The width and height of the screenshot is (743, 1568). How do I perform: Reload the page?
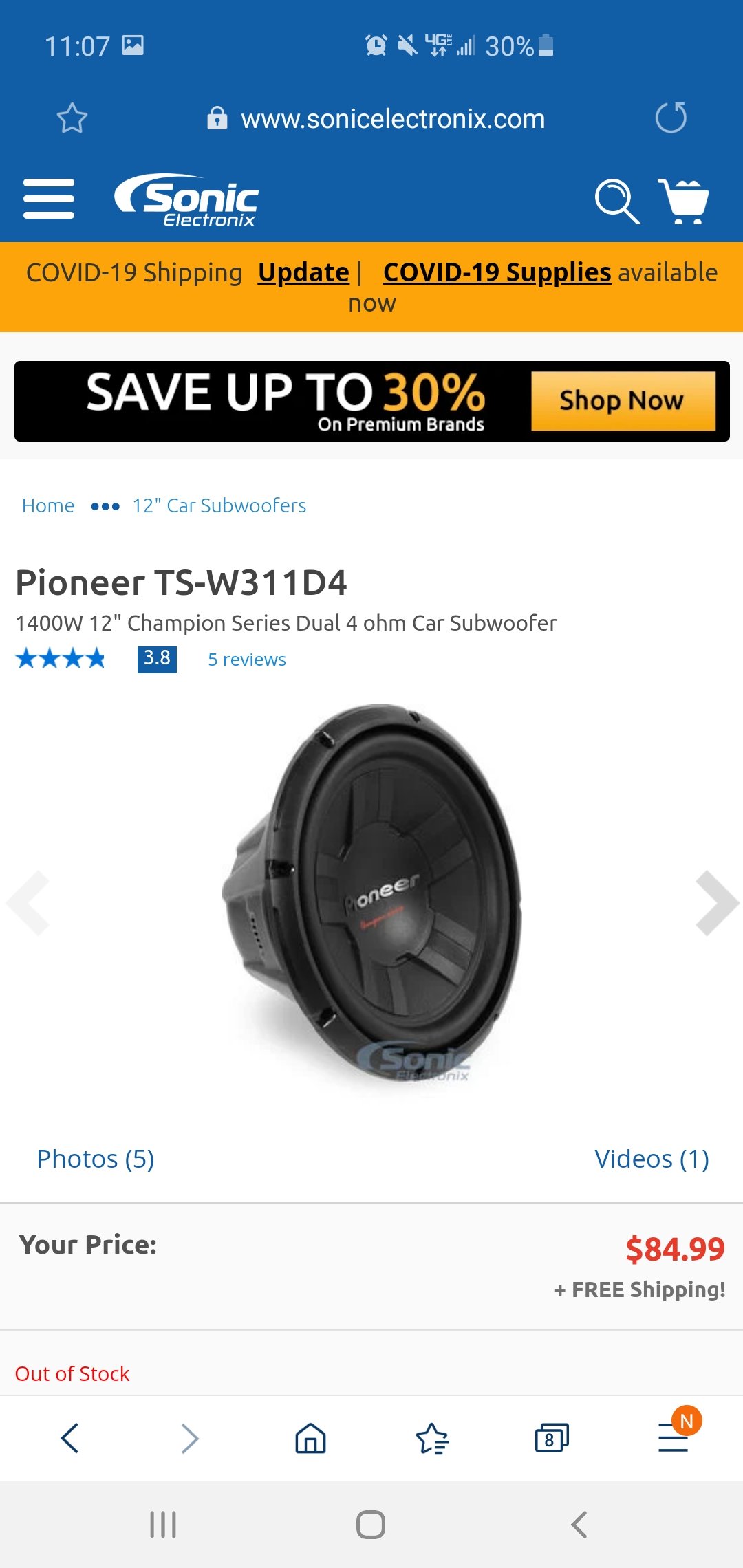(x=671, y=118)
